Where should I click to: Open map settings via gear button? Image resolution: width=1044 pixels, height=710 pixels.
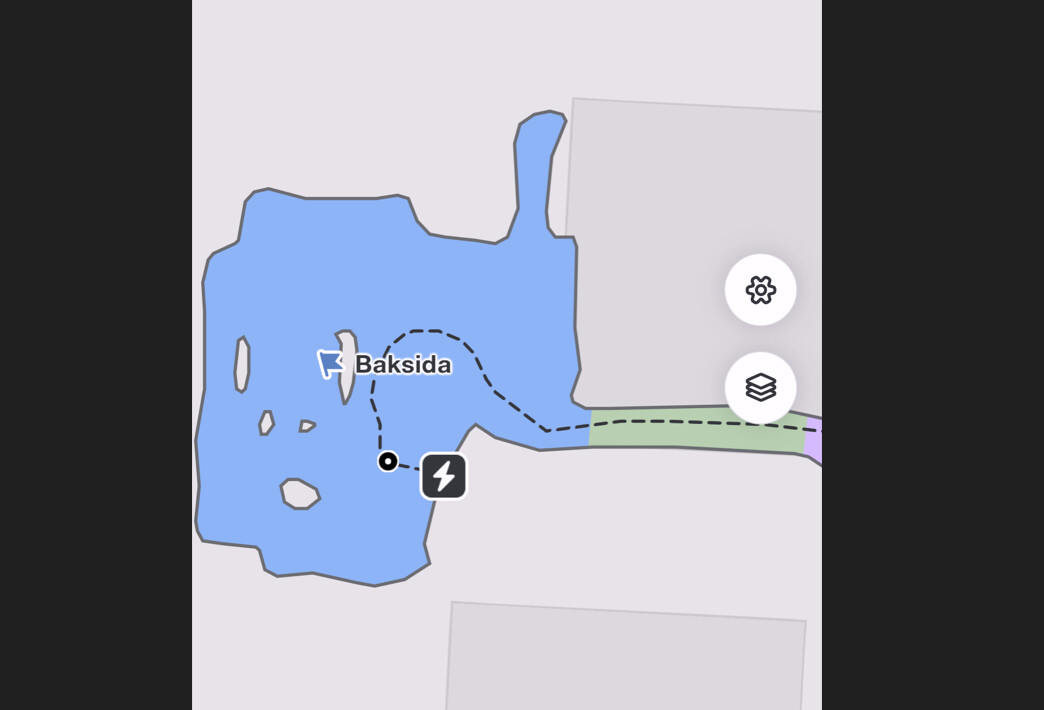click(x=760, y=290)
